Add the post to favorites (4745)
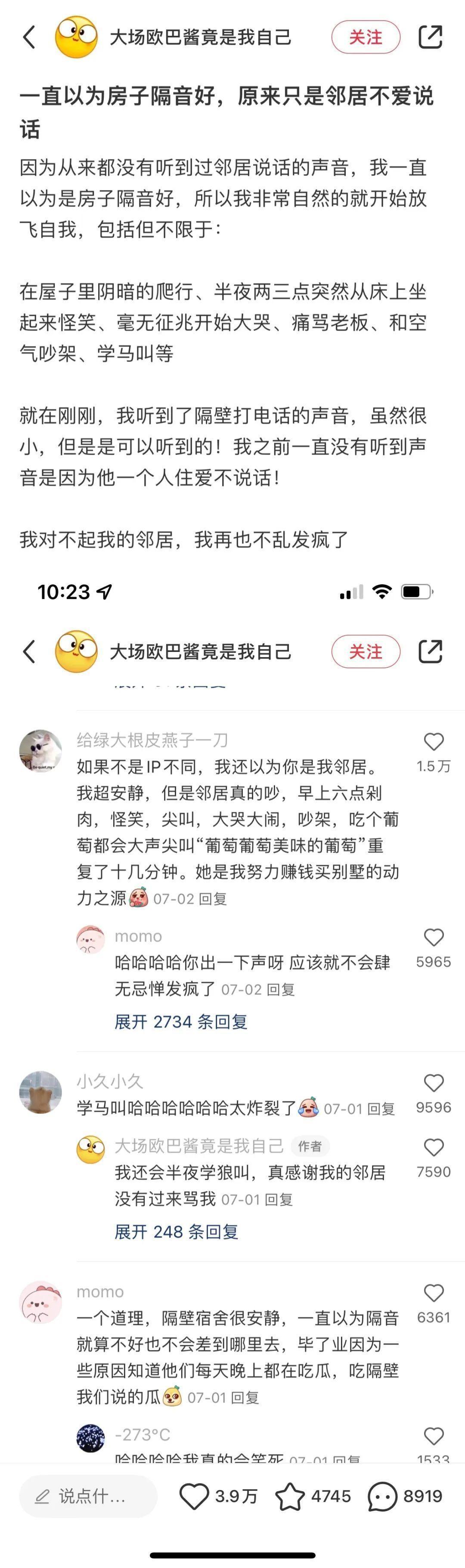The width and height of the screenshot is (465, 1568). click(290, 1496)
